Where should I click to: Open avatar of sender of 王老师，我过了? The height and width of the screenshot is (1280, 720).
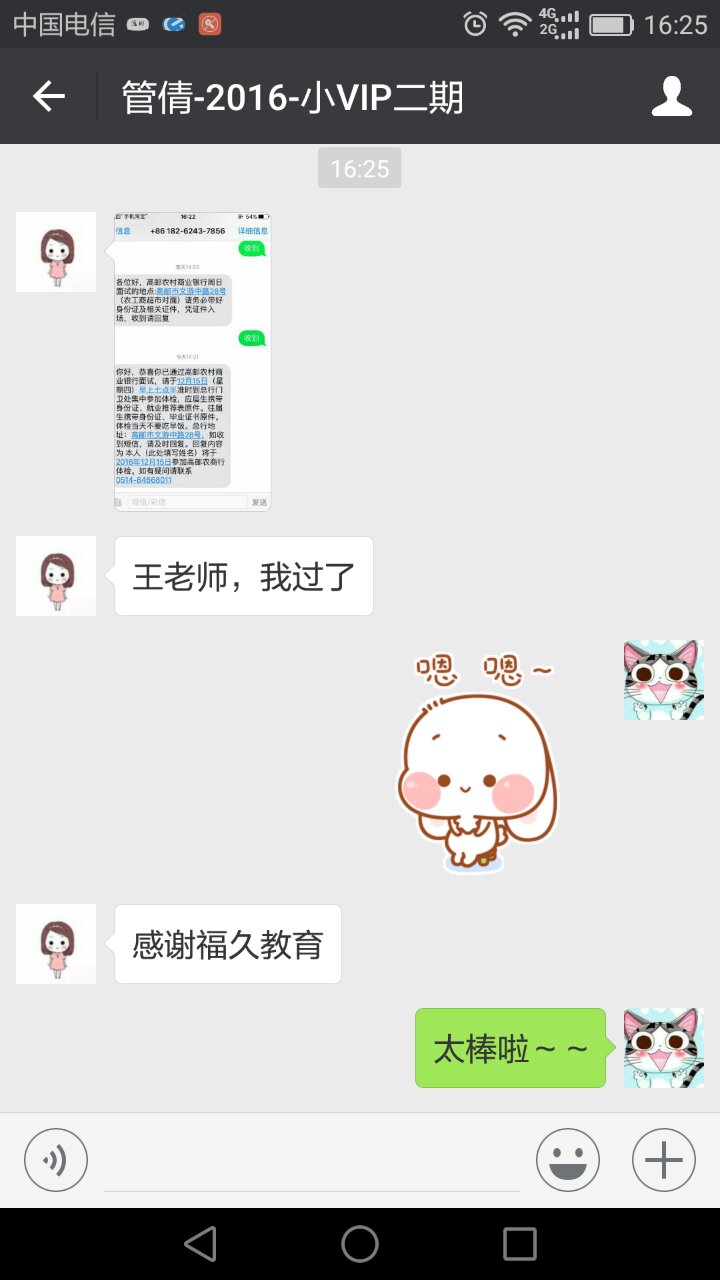(x=56, y=576)
